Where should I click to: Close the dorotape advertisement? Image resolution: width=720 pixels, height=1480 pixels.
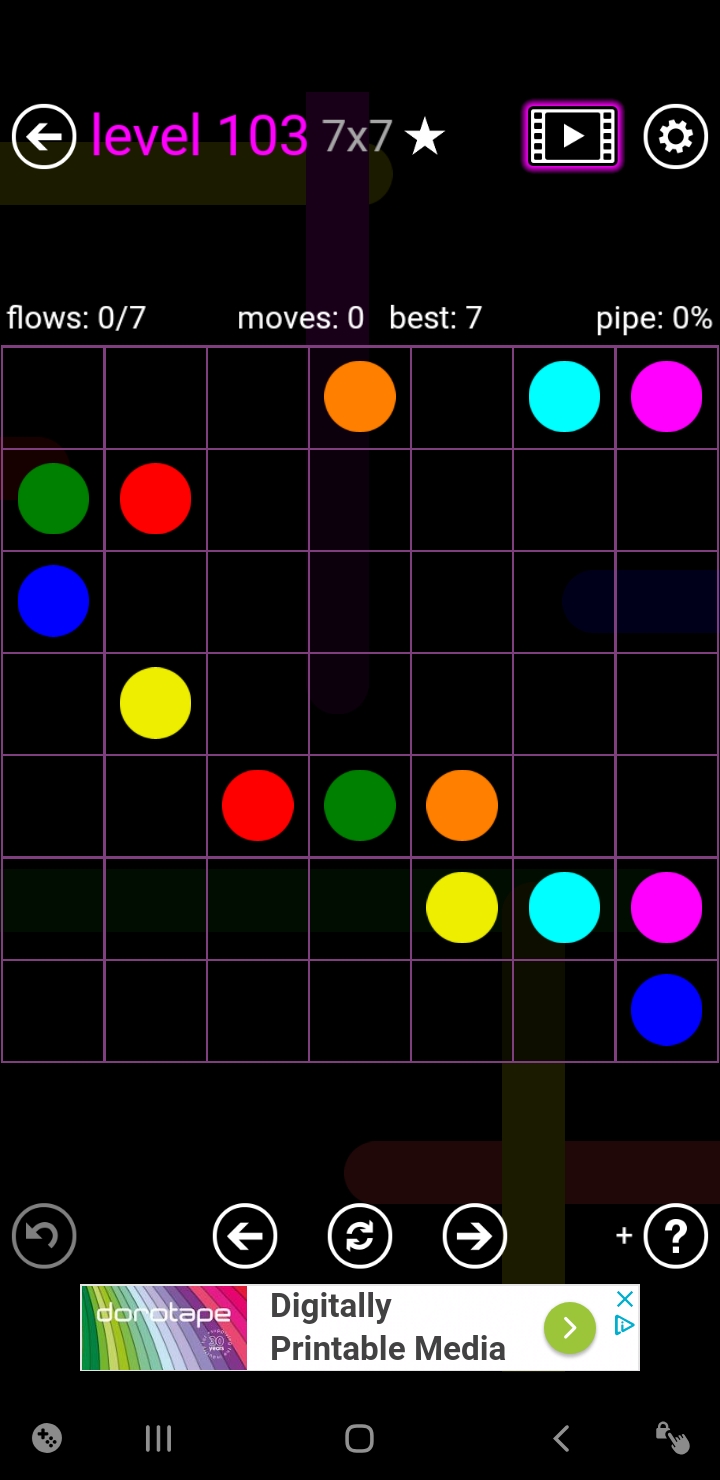click(x=625, y=1299)
